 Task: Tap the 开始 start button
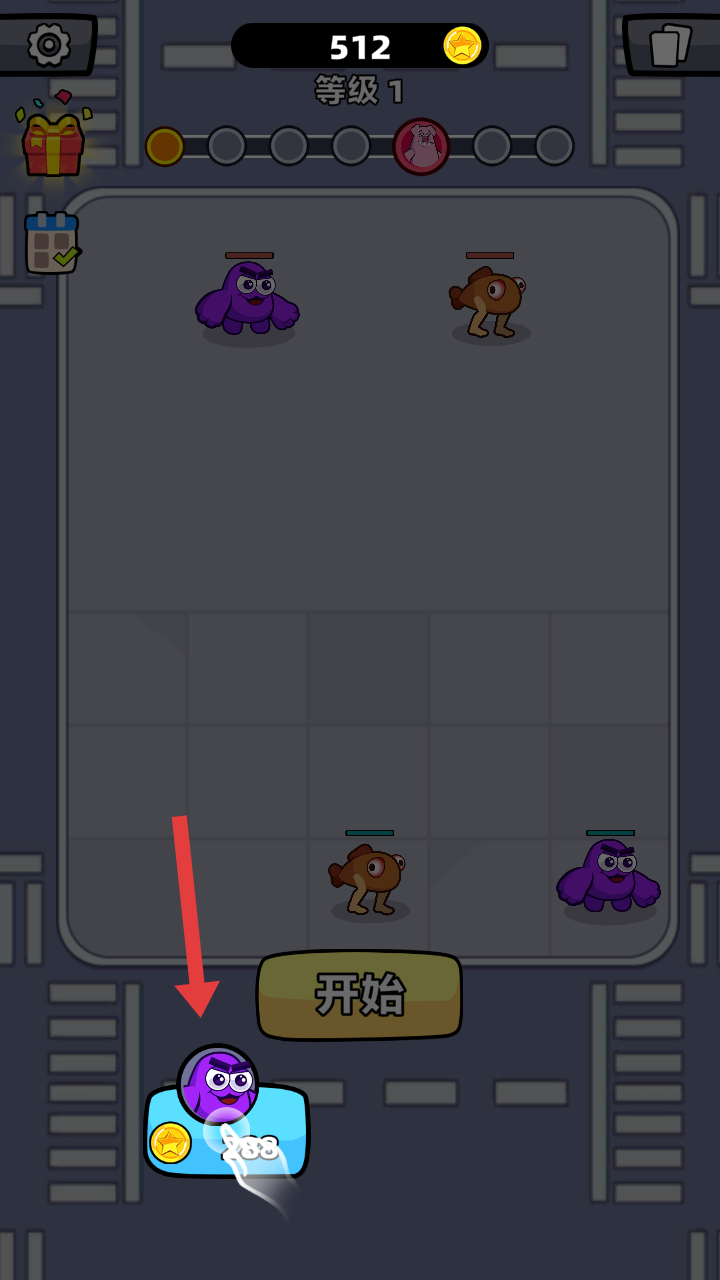pos(359,995)
